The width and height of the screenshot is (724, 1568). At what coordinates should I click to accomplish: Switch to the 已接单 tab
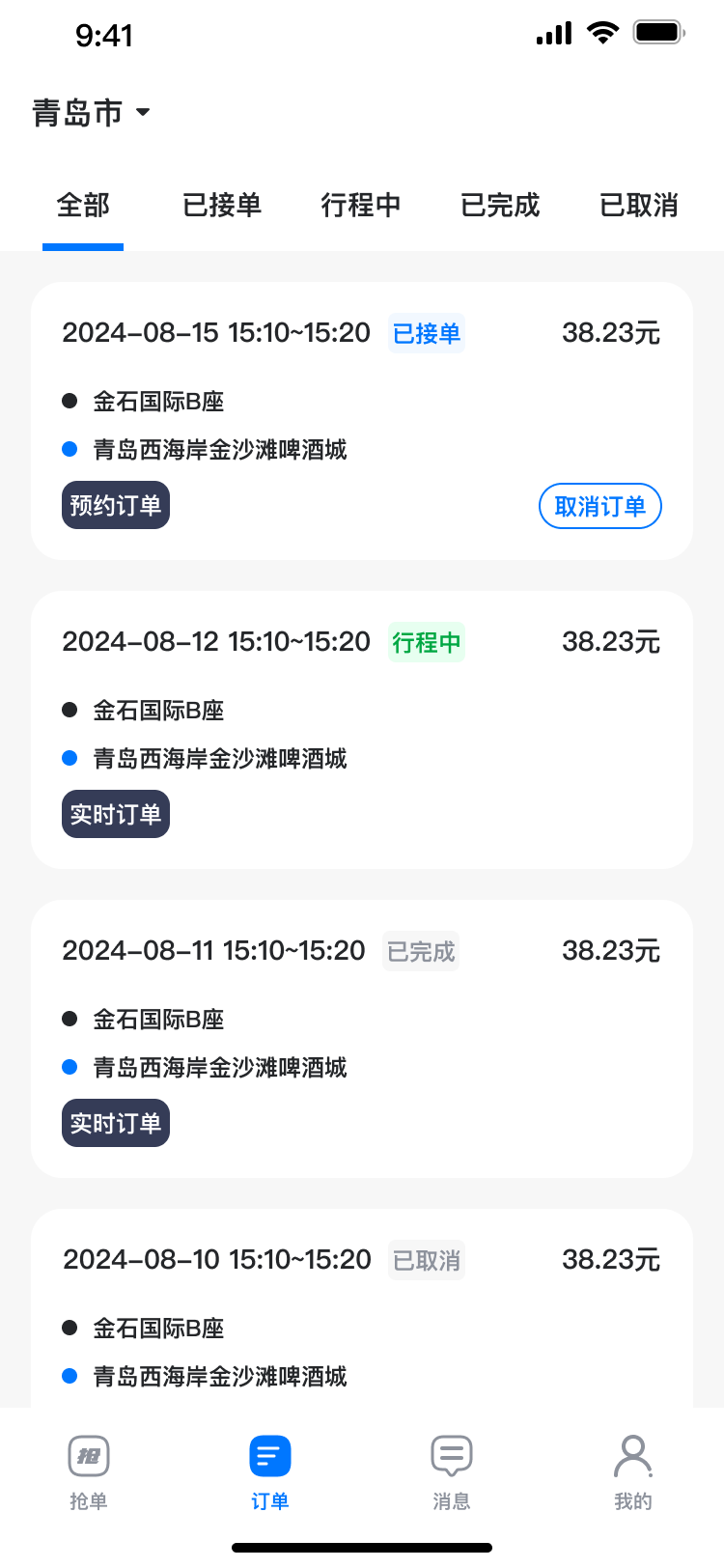click(x=222, y=205)
